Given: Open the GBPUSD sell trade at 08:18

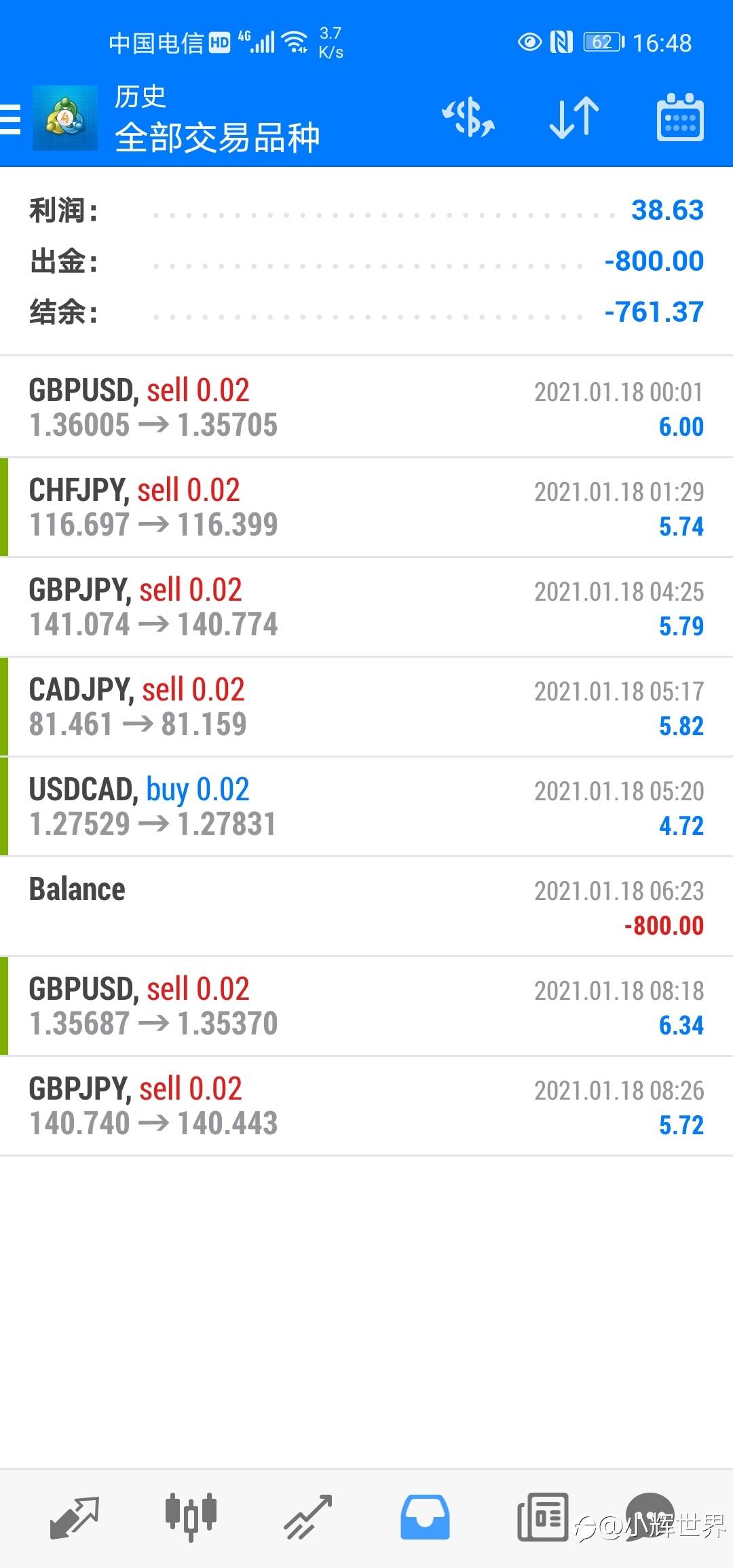Looking at the screenshot, I should pyautogui.click(x=366, y=1007).
